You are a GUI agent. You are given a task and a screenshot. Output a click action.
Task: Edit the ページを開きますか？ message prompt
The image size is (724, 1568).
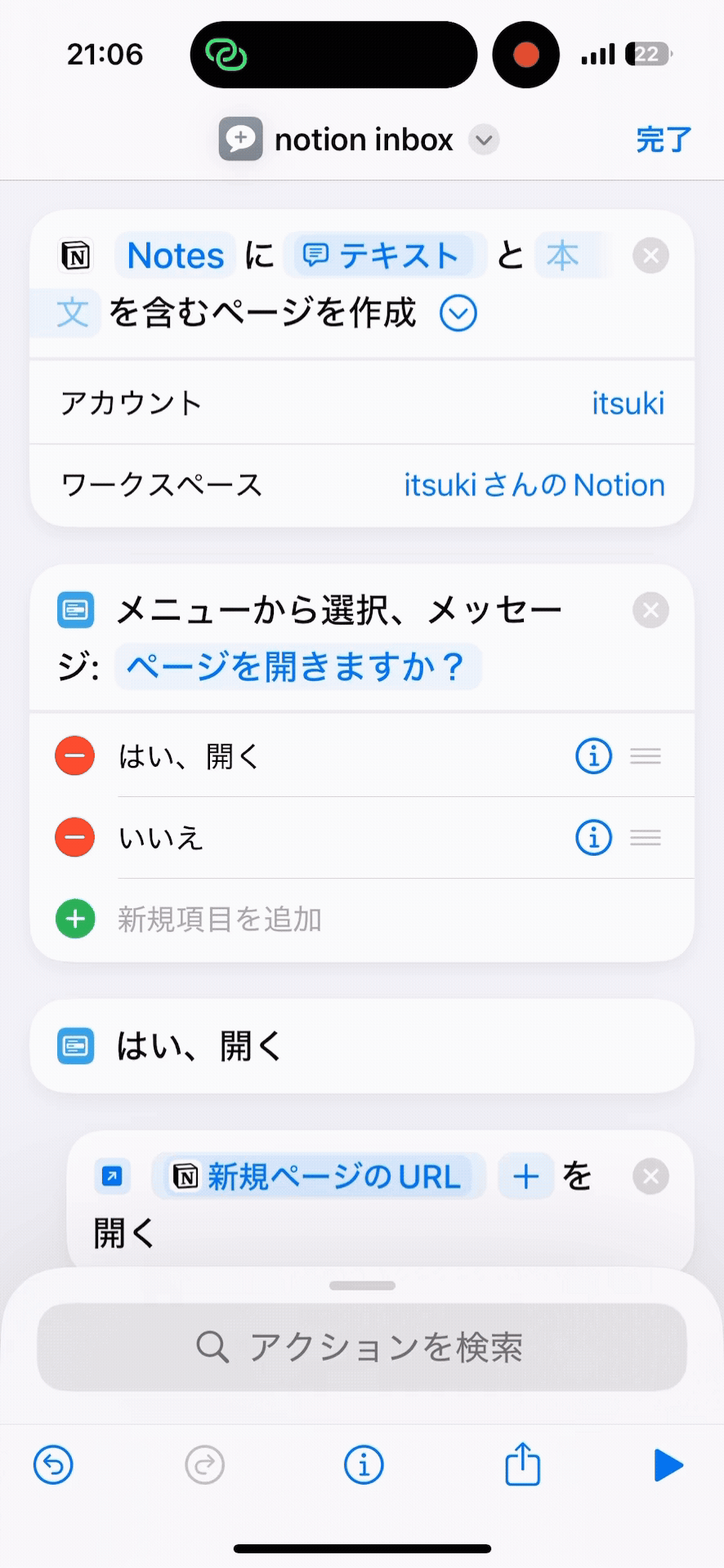297,666
